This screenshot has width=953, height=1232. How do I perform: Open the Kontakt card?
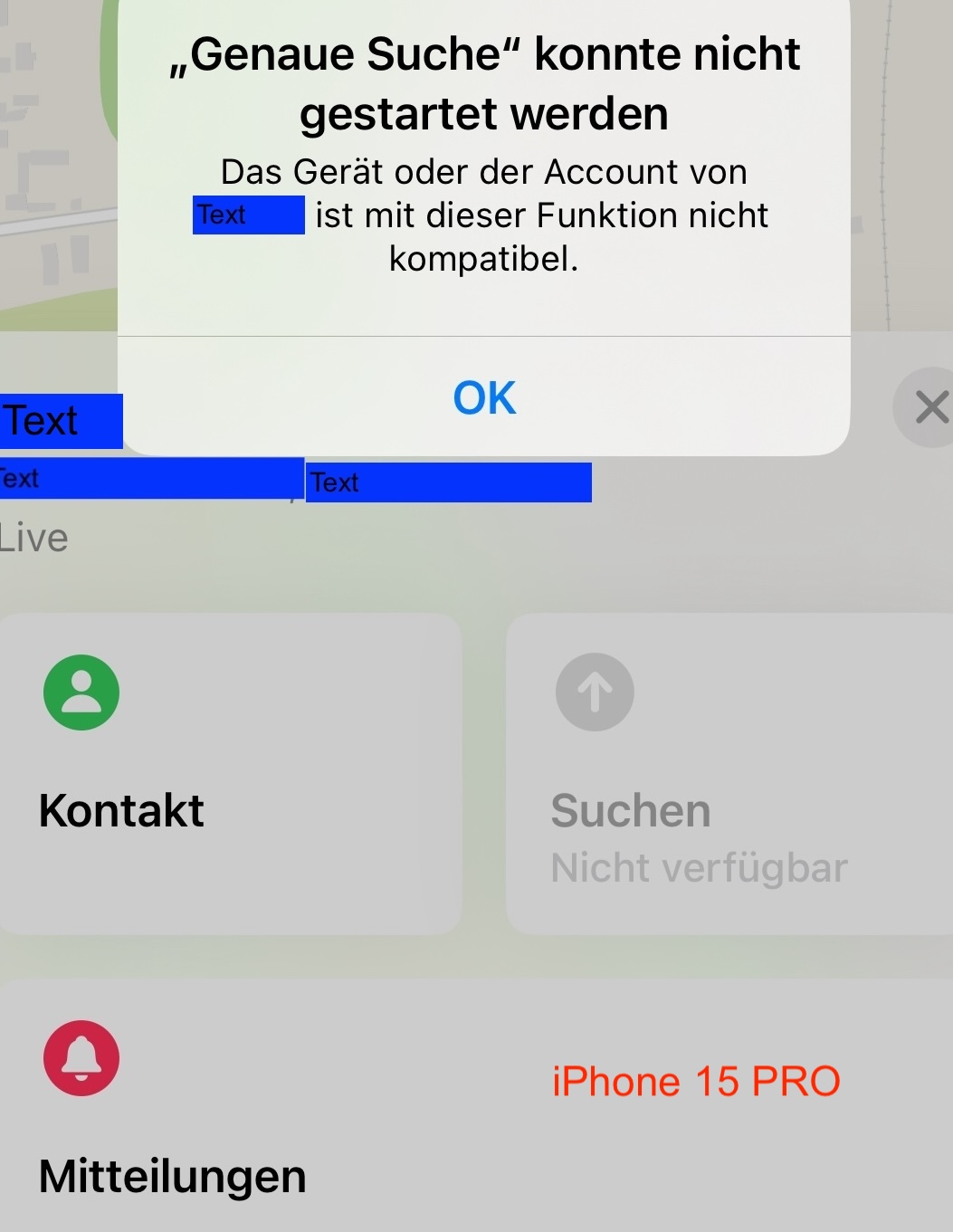[x=230, y=773]
